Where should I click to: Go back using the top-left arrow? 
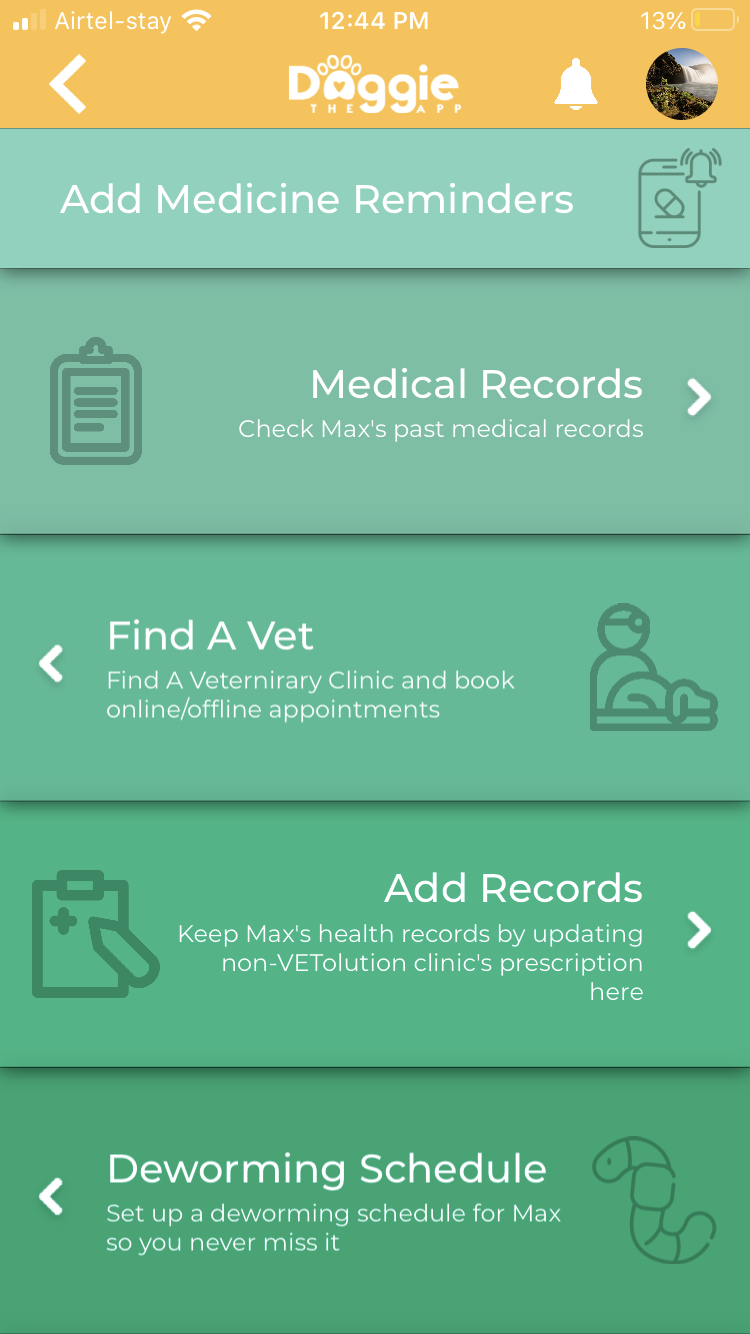(68, 84)
